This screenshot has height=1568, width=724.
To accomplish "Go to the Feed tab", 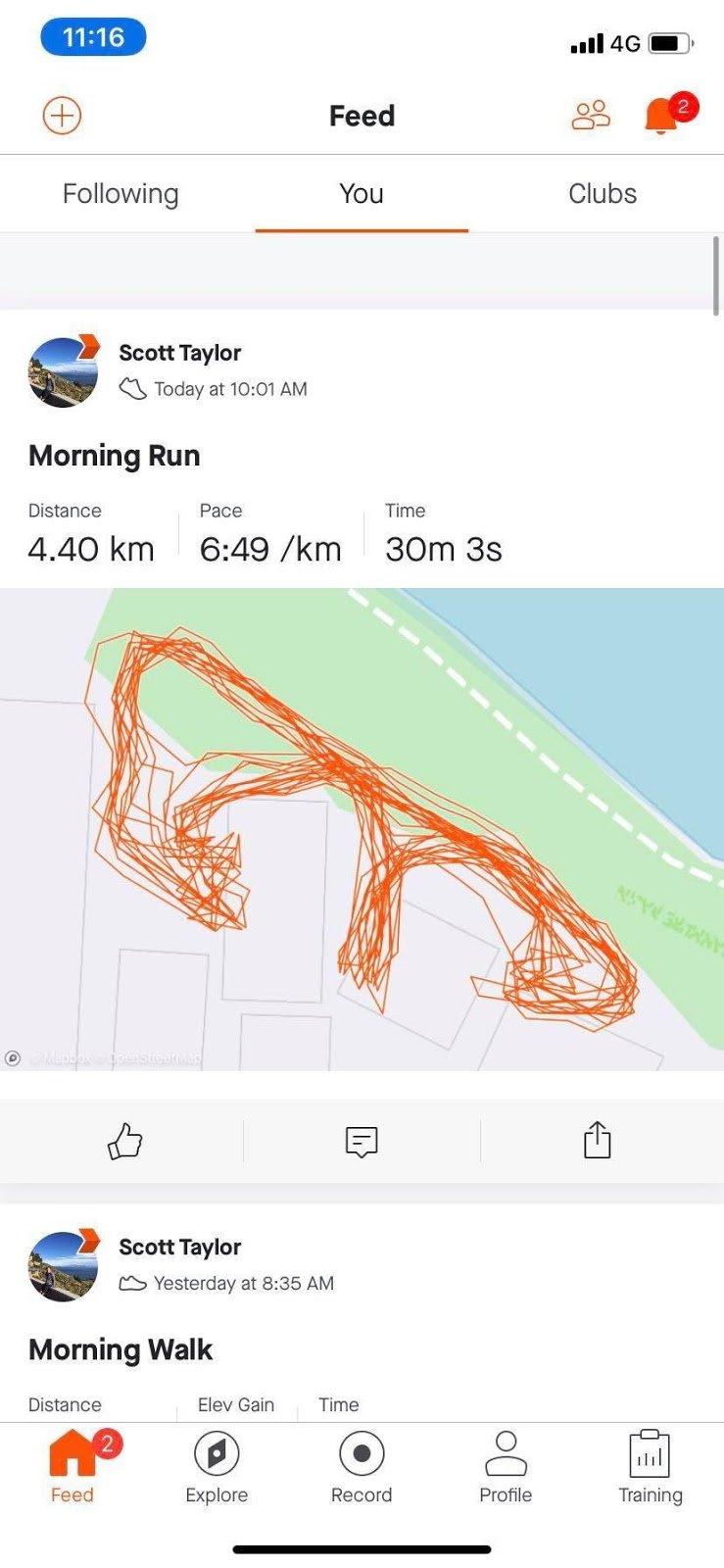I will [72, 1466].
